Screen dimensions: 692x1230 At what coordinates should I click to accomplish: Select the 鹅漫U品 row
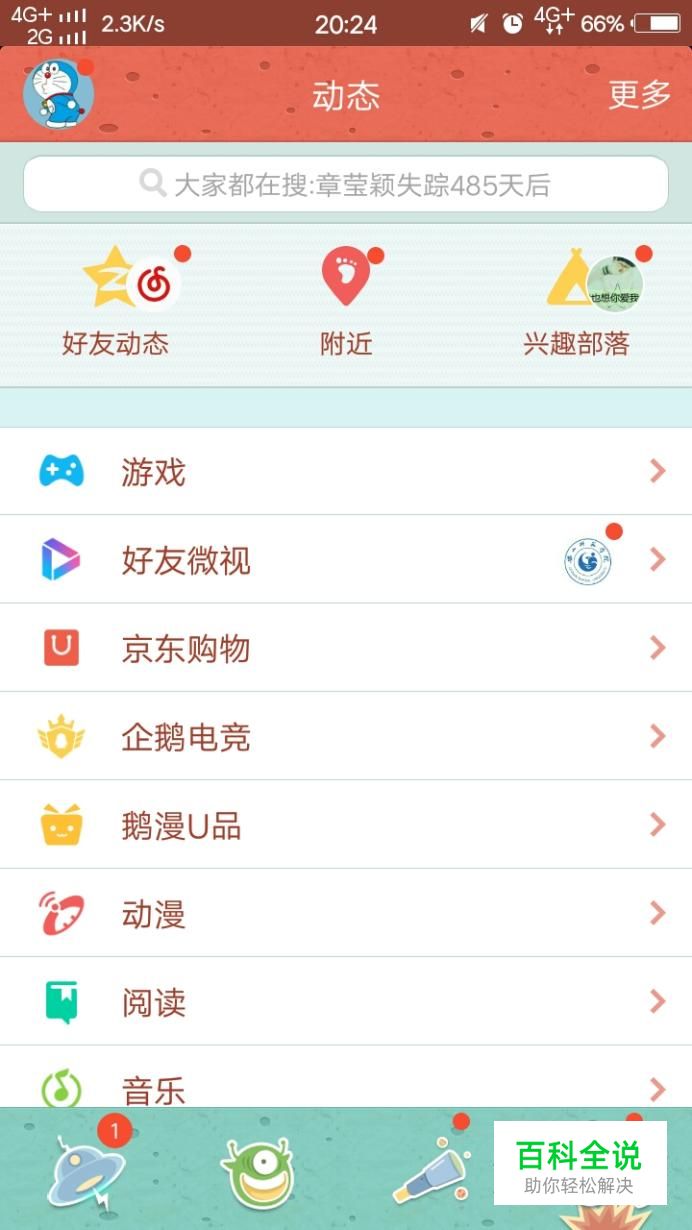(x=346, y=825)
